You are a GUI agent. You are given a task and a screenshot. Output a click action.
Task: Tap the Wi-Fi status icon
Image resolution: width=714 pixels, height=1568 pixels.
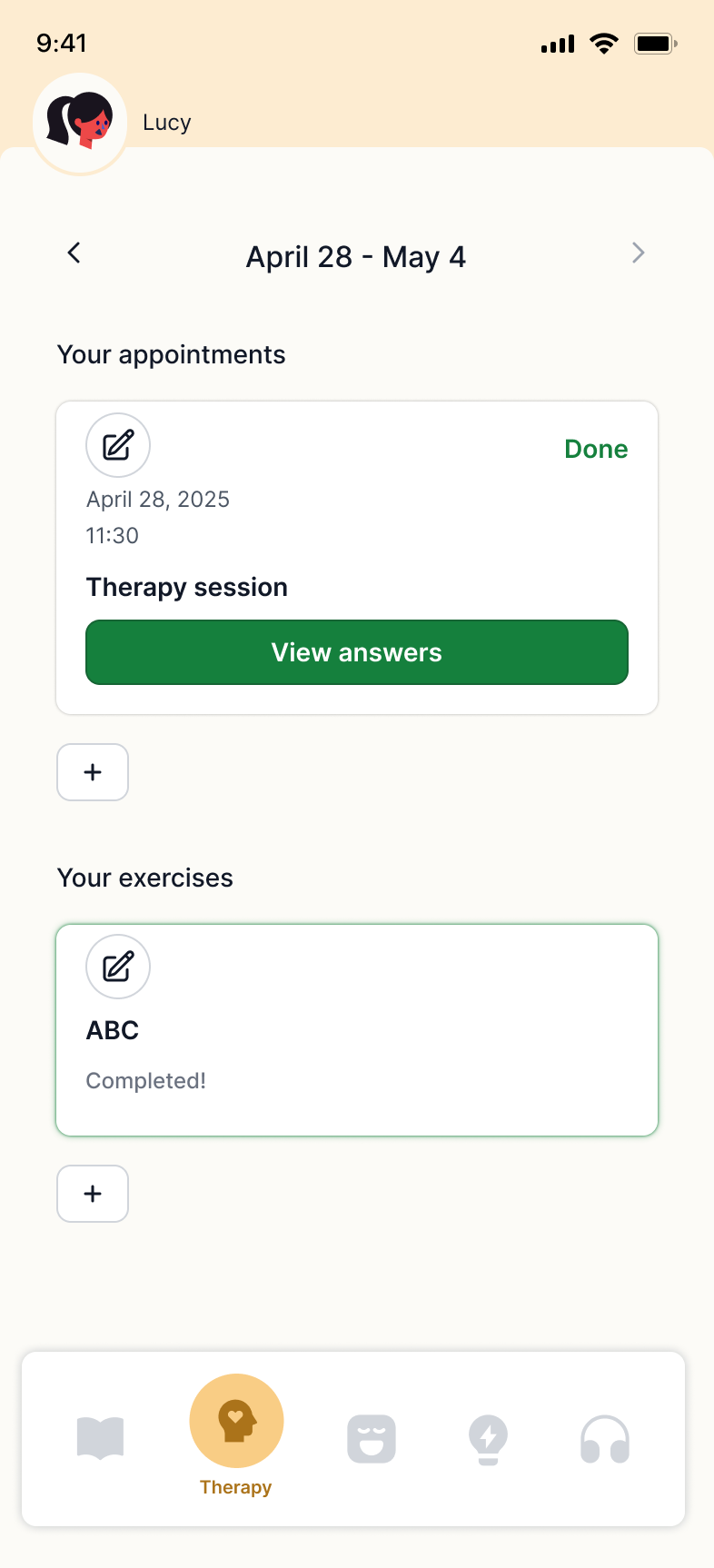[604, 42]
